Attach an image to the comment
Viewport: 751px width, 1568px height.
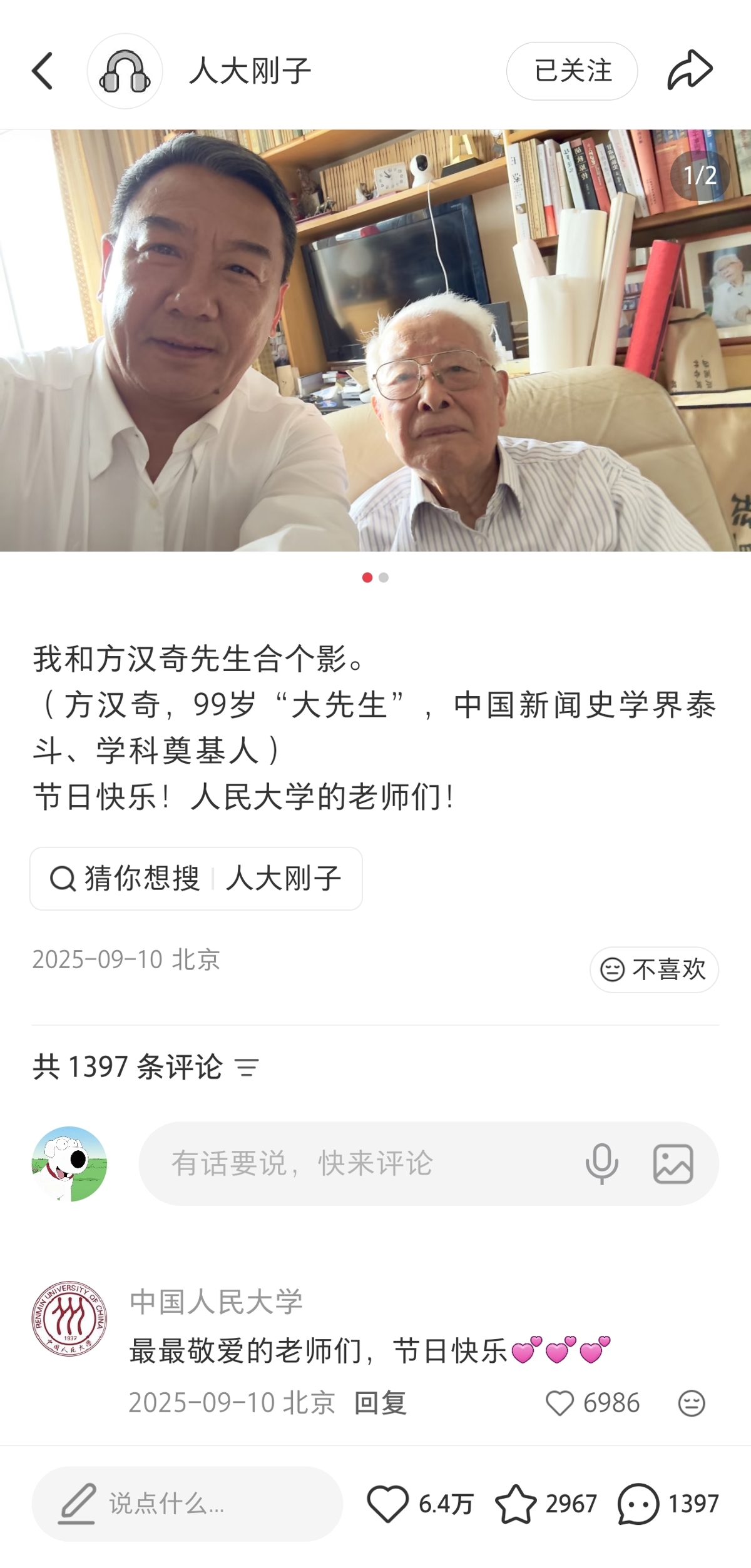[673, 1164]
